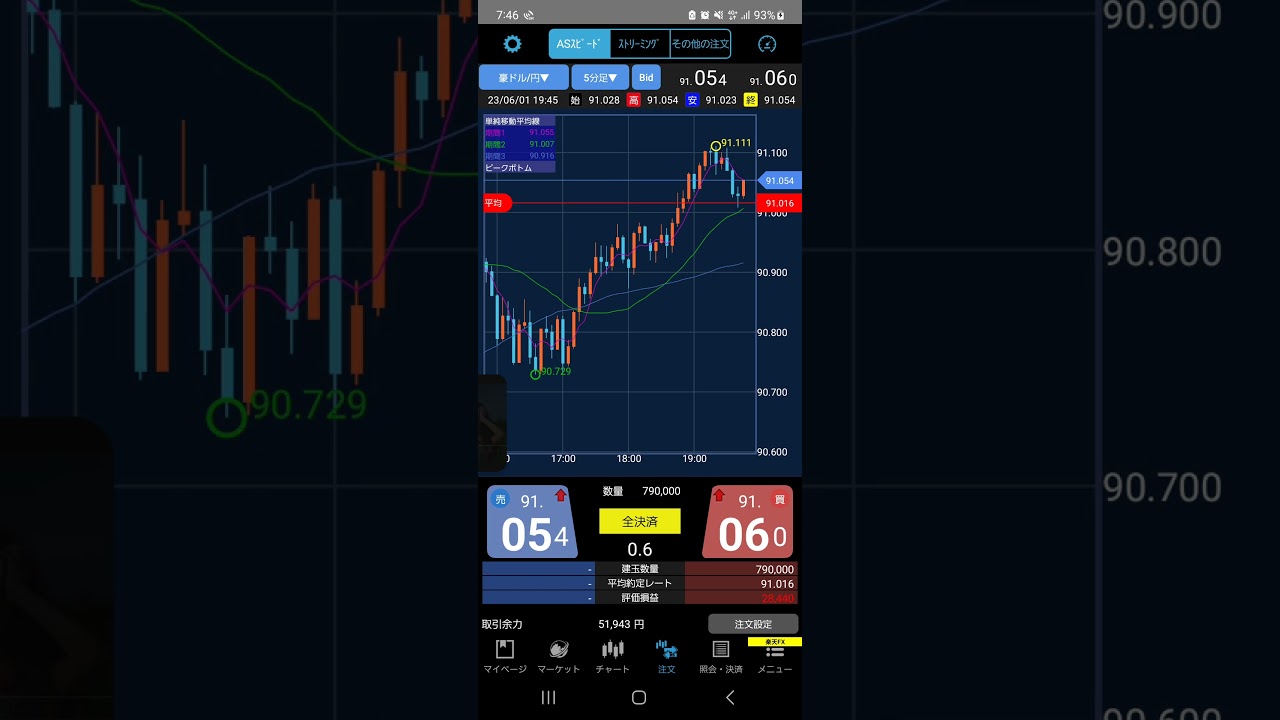Close all positions with 全決済

[640, 521]
